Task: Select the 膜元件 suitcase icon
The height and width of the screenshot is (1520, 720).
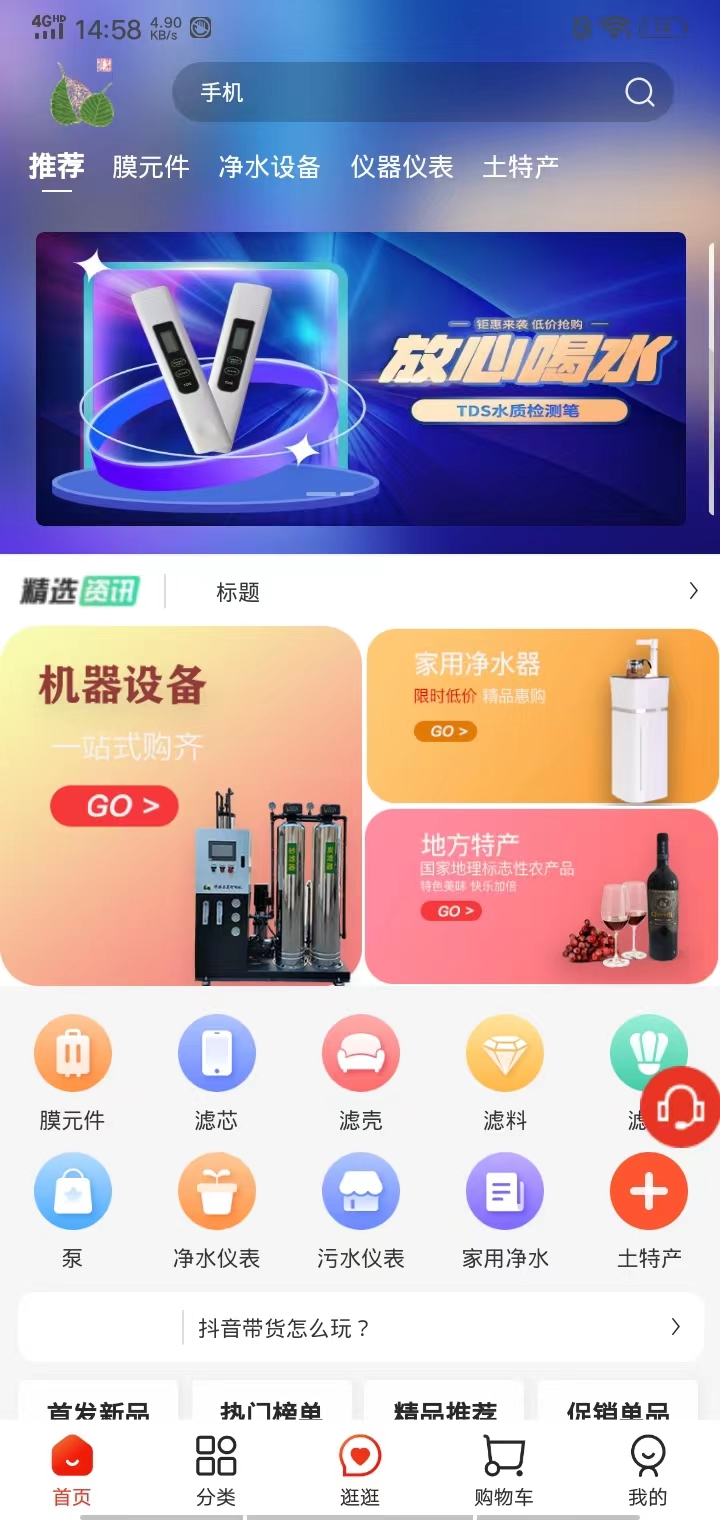Action: pyautogui.click(x=72, y=1052)
